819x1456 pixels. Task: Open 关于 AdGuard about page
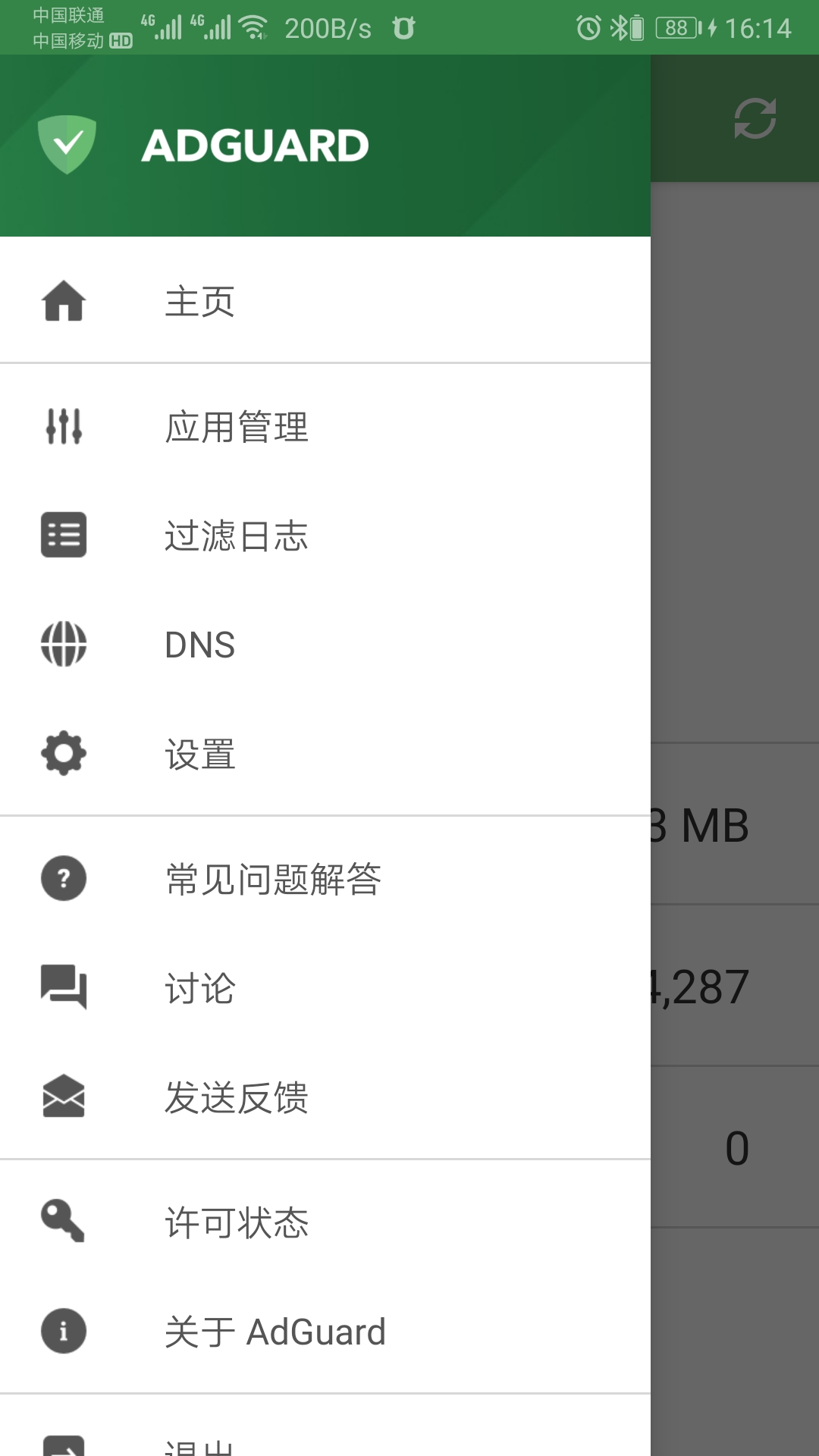275,1332
